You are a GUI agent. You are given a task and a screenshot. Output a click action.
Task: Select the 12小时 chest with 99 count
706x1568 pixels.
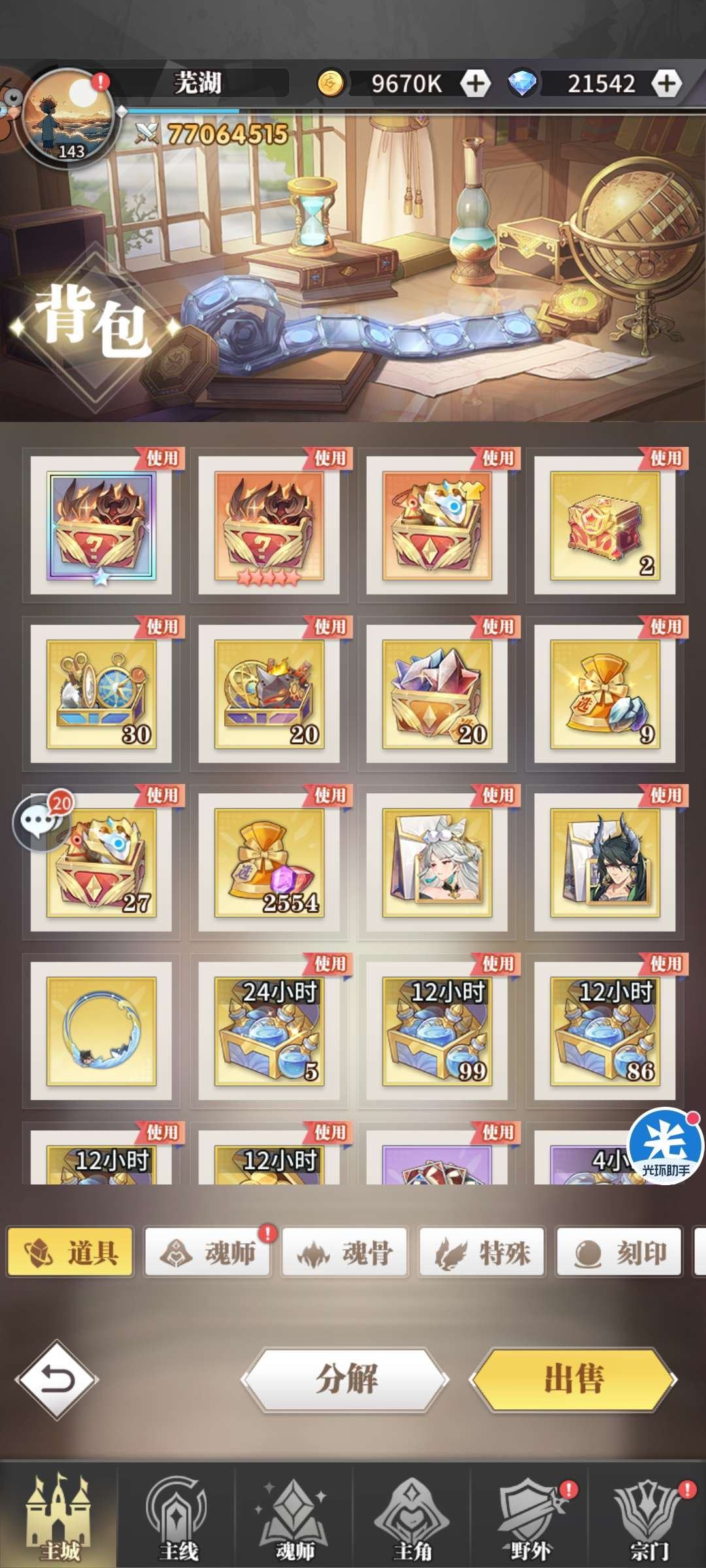(437, 1031)
